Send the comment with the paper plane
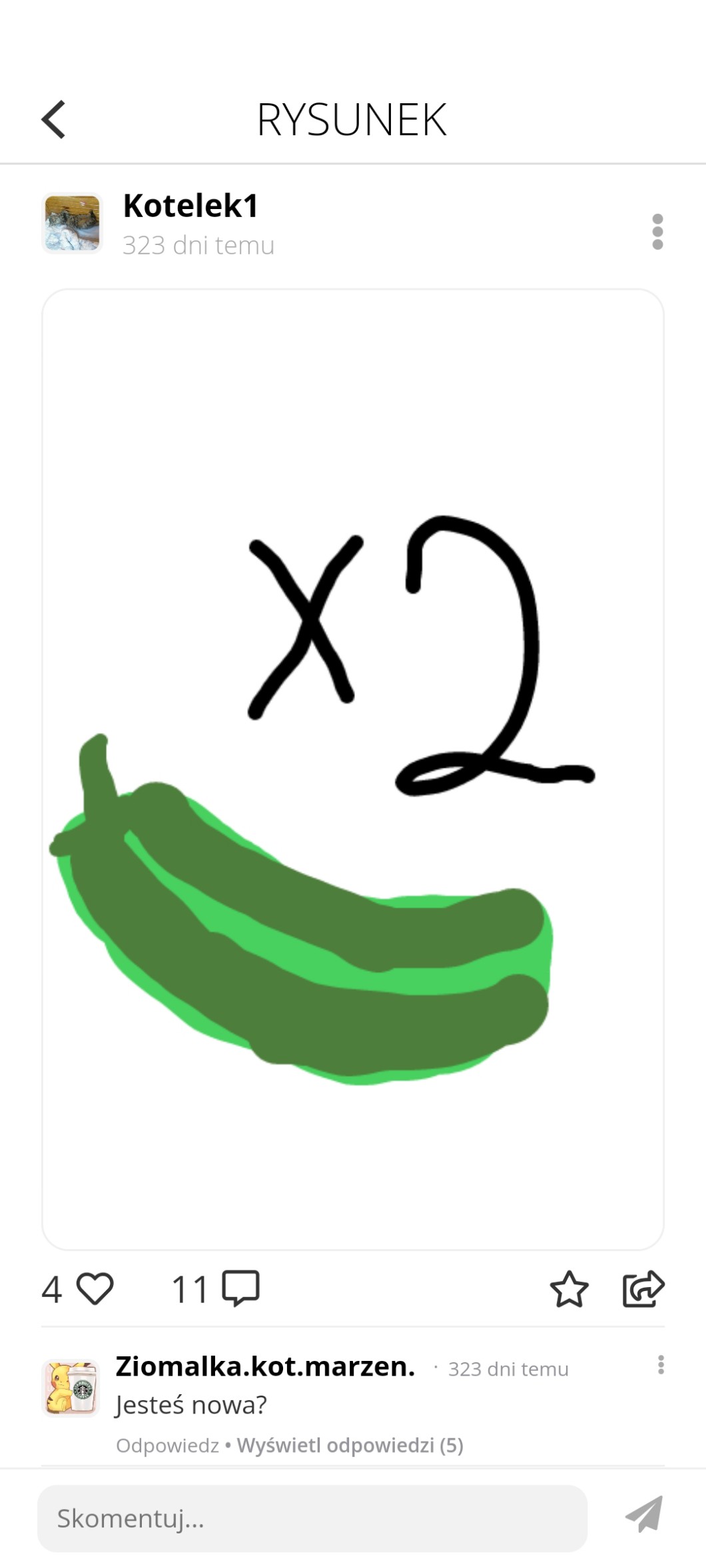This screenshot has width=706, height=1568. 644,1515
